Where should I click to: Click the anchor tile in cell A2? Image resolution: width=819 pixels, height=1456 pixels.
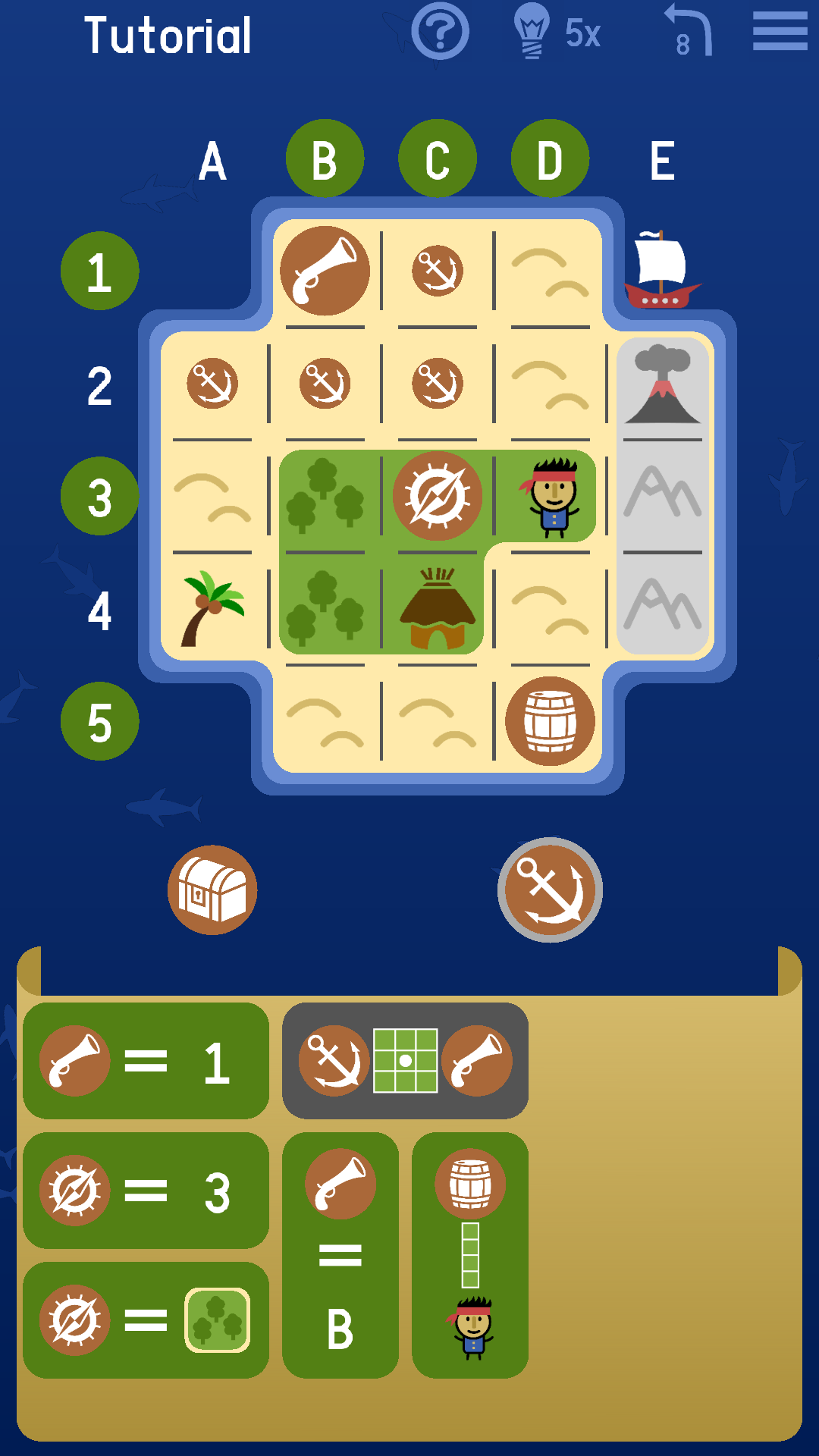213,383
